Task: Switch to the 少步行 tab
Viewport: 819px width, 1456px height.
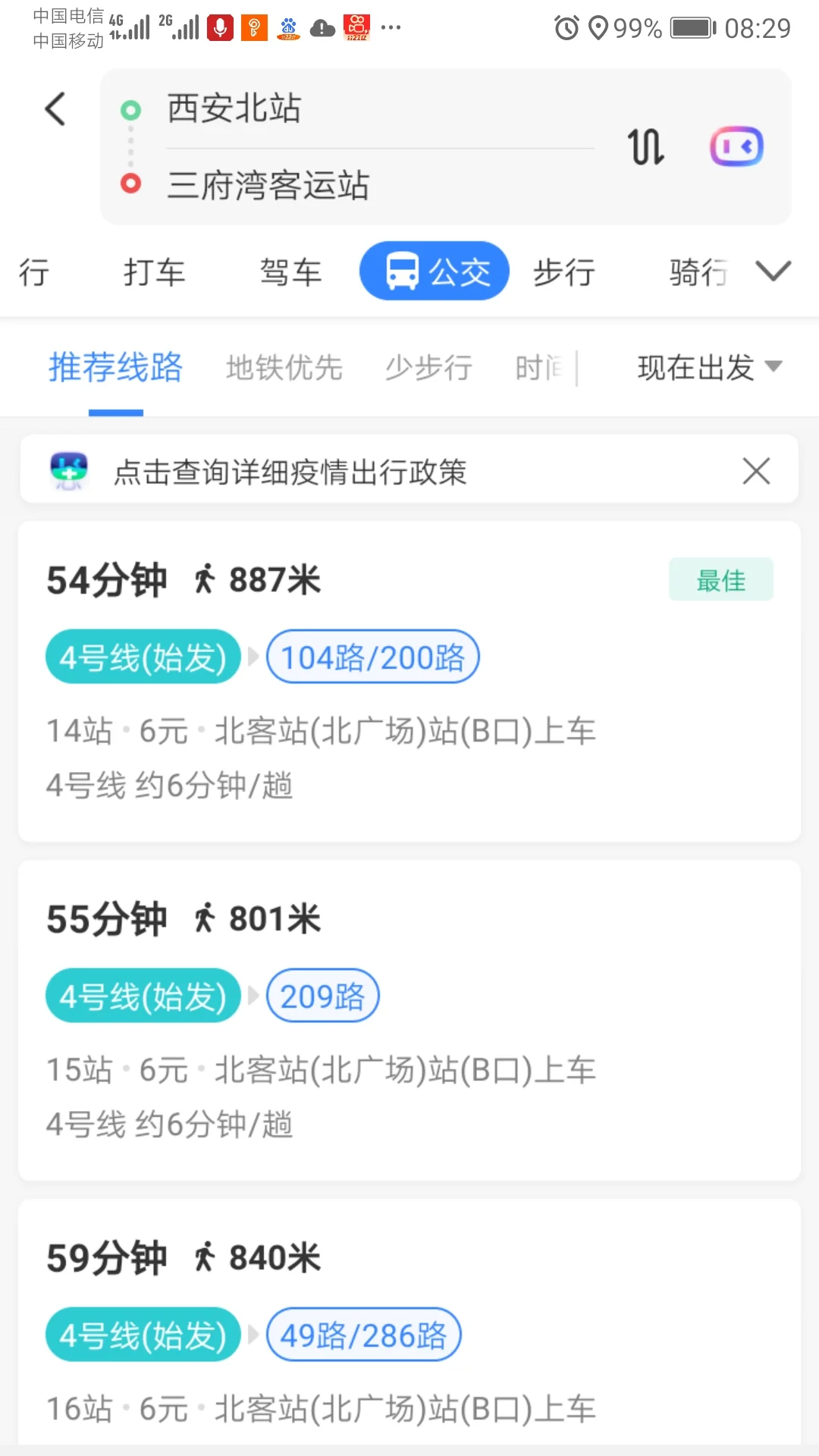Action: point(427,368)
